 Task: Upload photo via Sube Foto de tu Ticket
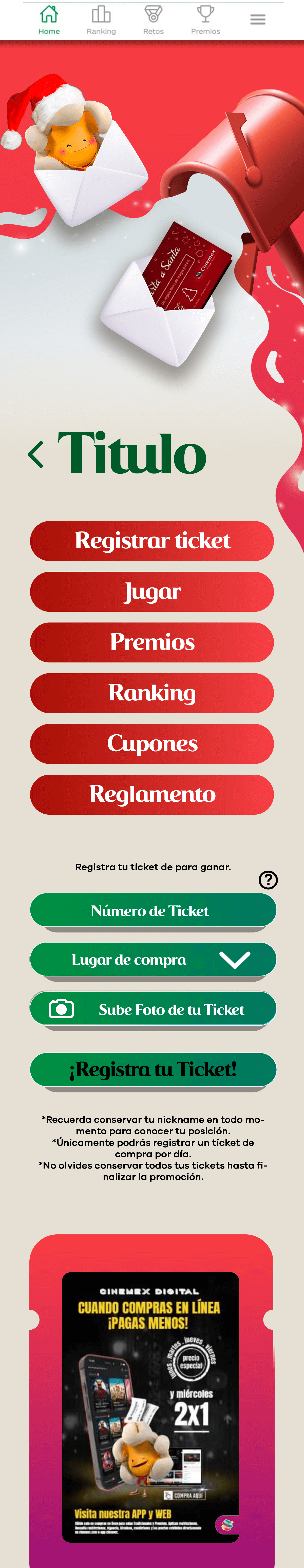coord(152,1009)
